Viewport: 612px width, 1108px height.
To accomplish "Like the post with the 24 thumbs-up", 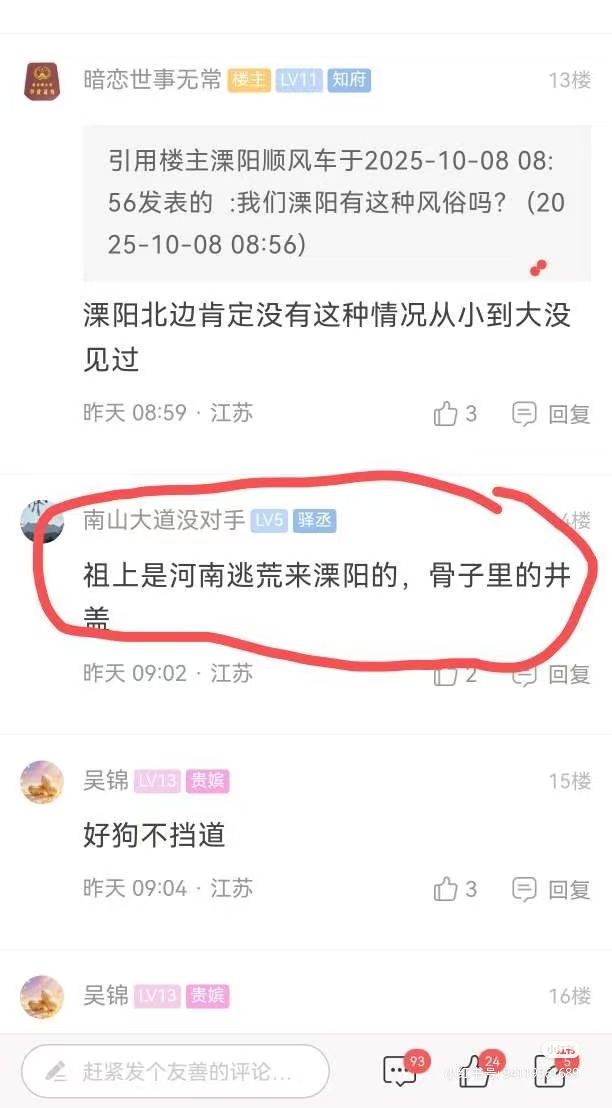I will tap(474, 1072).
